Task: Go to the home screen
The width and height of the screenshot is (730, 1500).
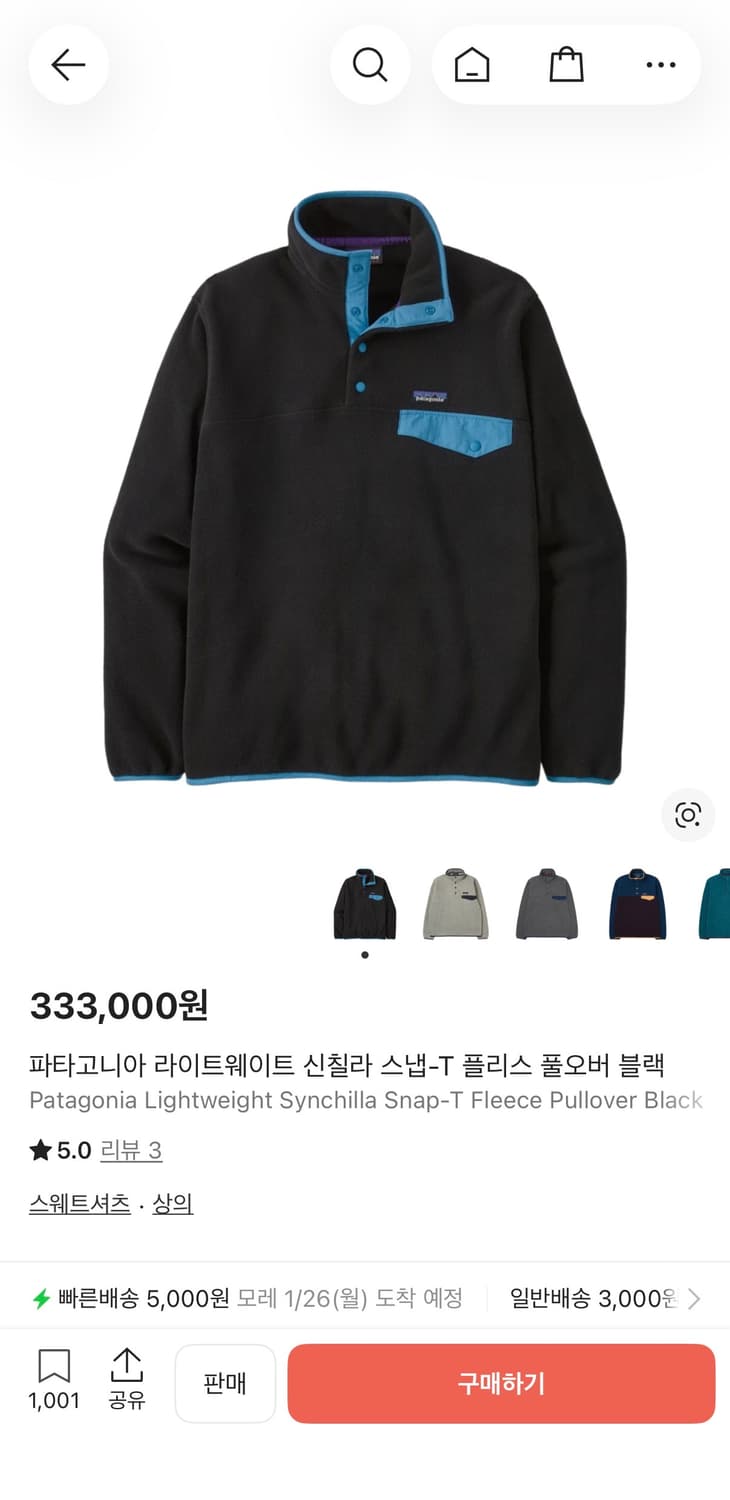Action: click(470, 64)
